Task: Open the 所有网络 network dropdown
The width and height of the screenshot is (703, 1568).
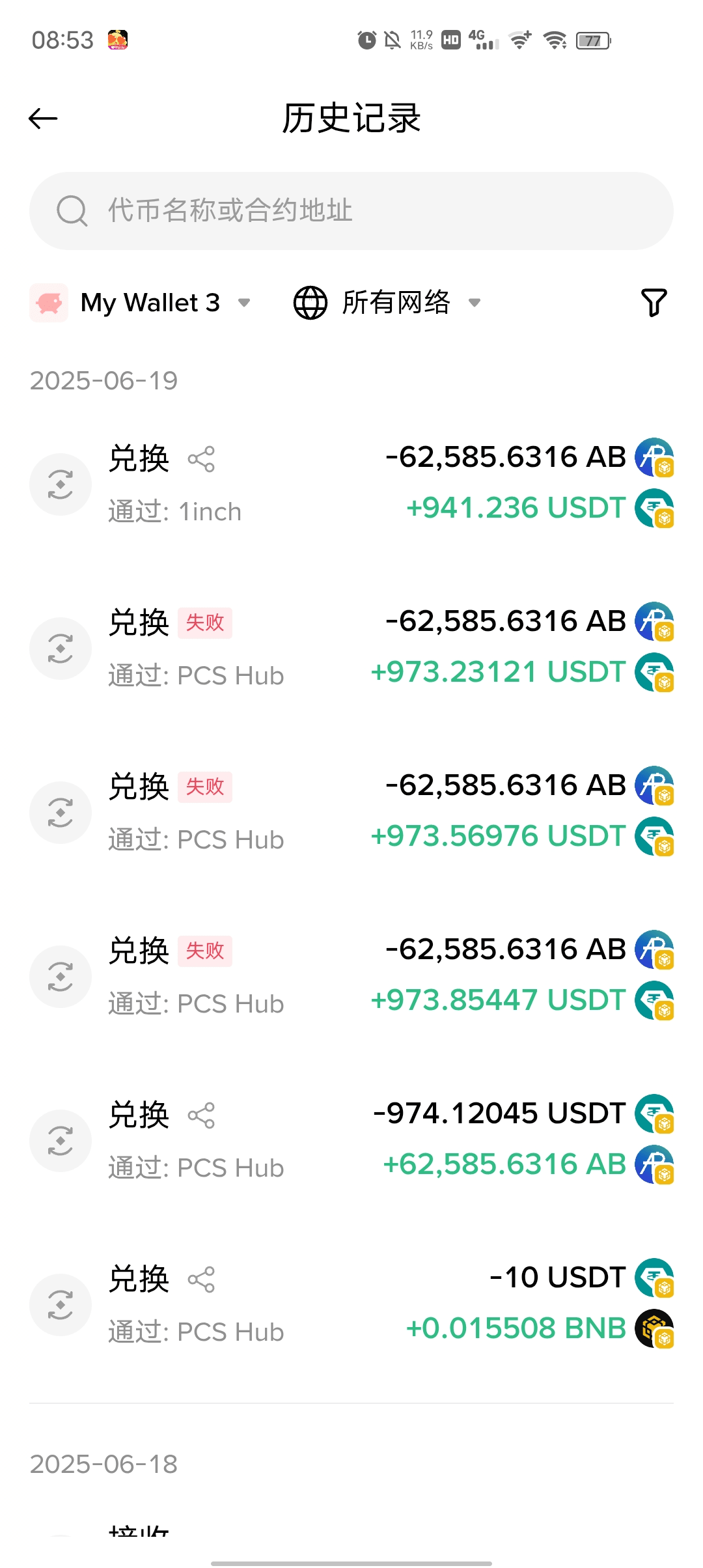Action: [387, 303]
